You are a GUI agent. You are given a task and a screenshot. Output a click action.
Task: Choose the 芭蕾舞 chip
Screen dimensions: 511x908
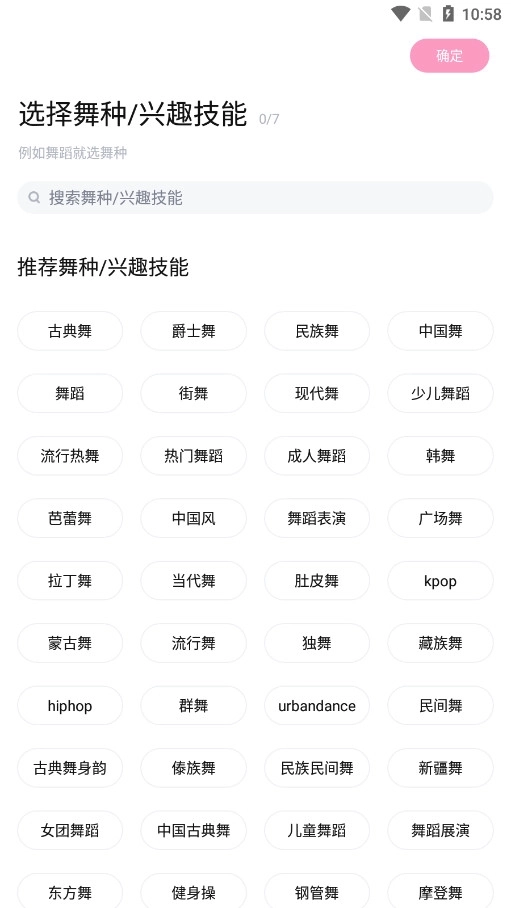[x=70, y=518]
